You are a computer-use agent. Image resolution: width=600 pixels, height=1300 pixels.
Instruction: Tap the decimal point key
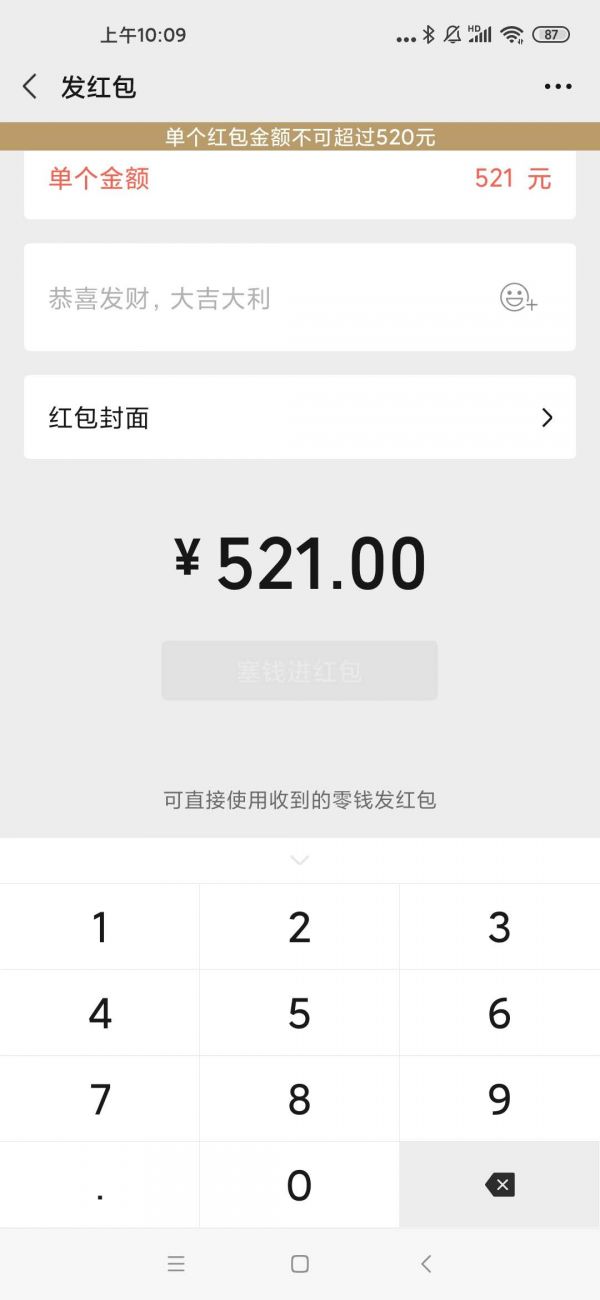coord(100,1185)
